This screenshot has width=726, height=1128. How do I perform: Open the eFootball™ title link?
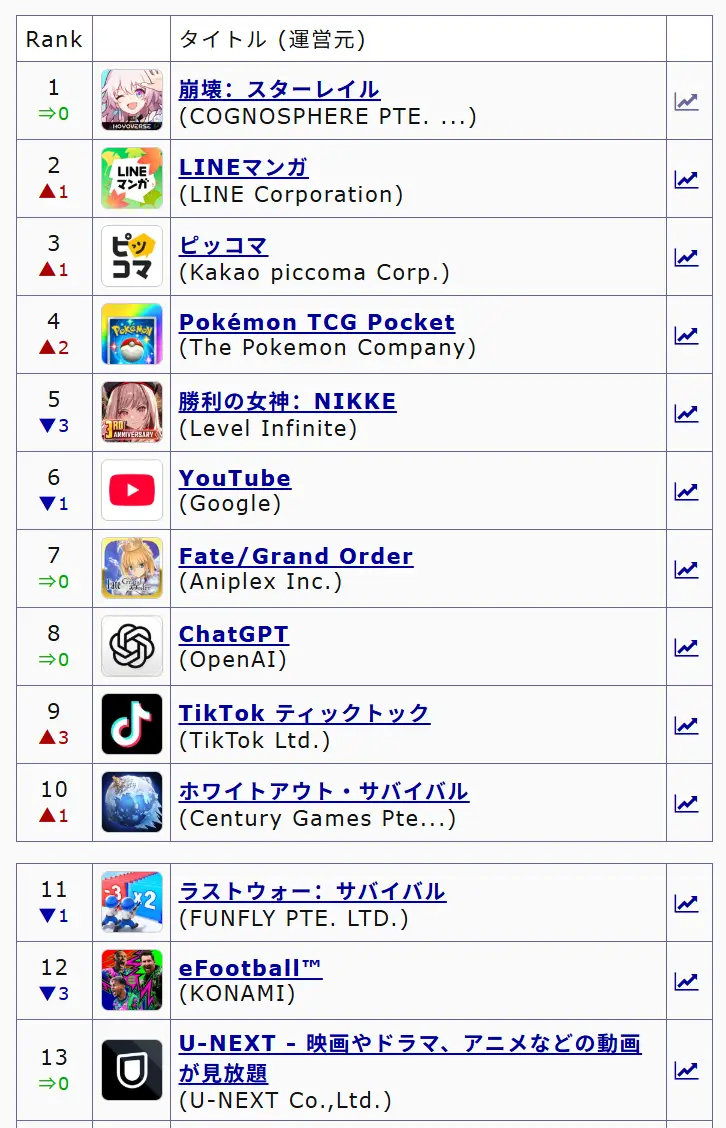[250, 969]
